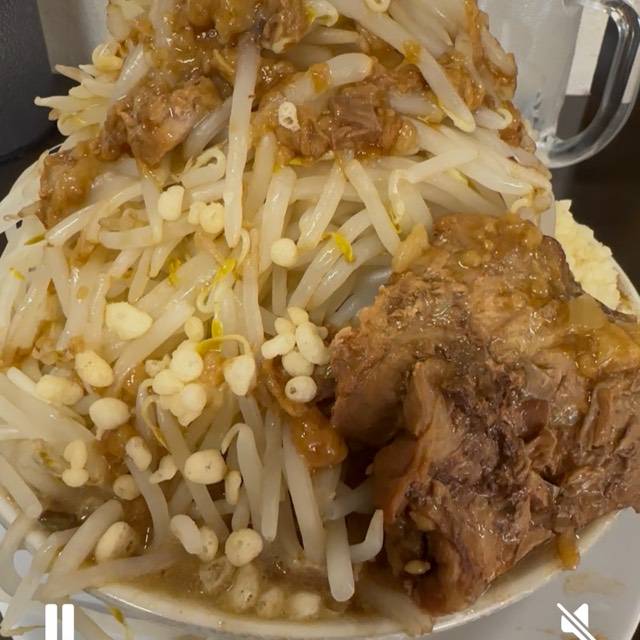Unmute the video sound
This screenshot has height=640, width=640.
tap(577, 622)
